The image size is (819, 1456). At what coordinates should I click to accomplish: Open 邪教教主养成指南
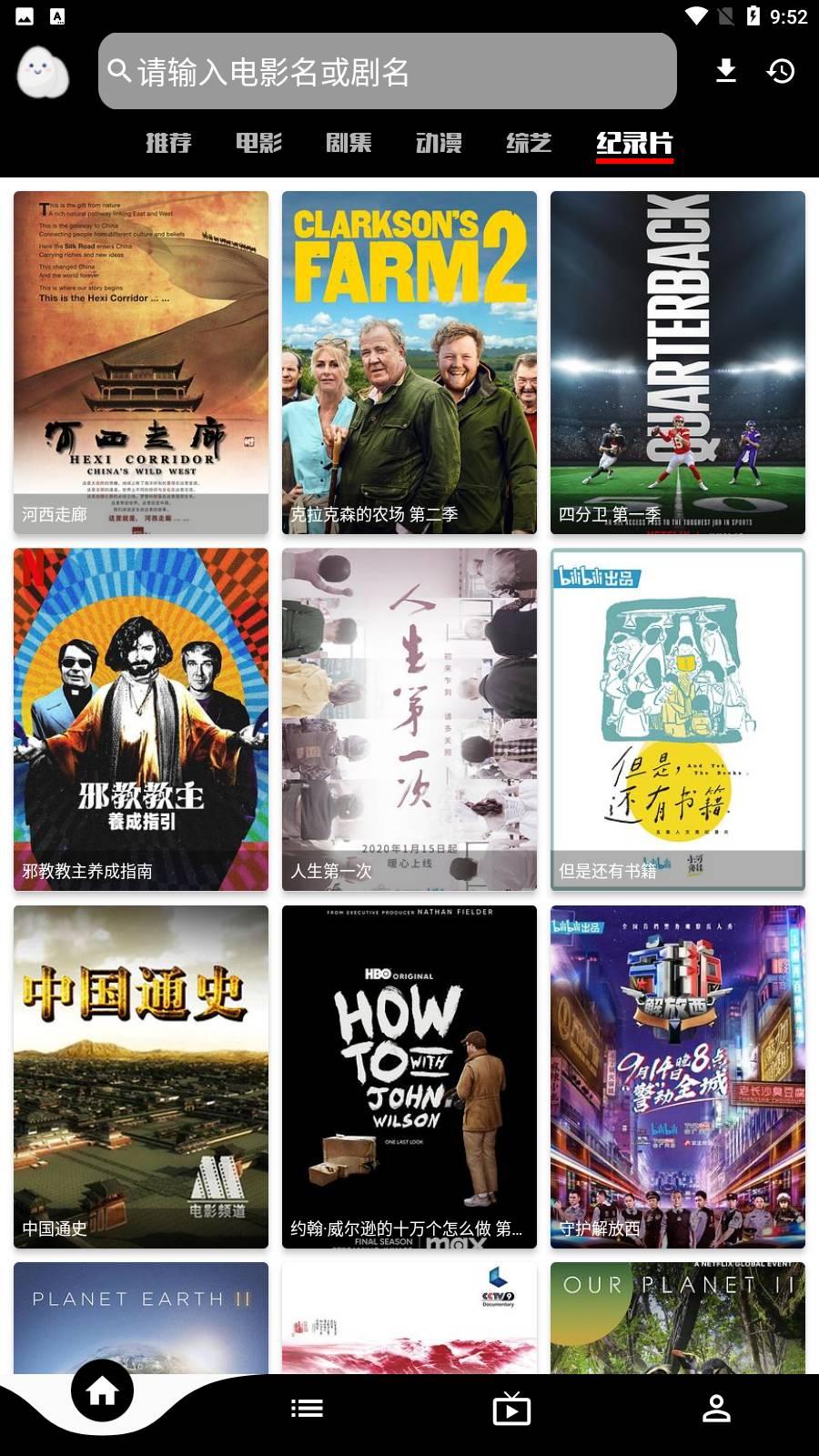pyautogui.click(x=141, y=719)
